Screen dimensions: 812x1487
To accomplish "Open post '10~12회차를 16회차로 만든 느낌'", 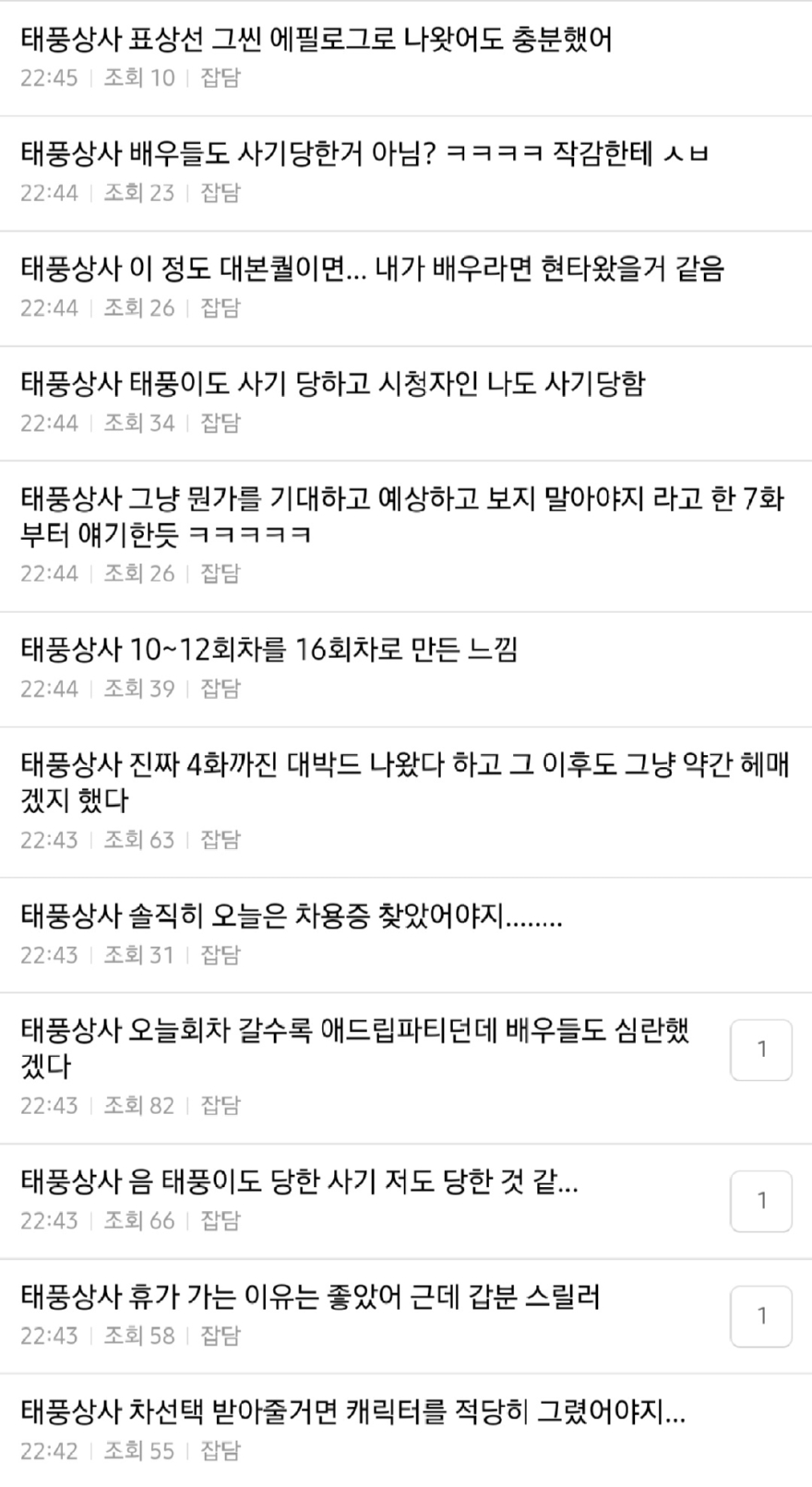I will coord(269,650).
